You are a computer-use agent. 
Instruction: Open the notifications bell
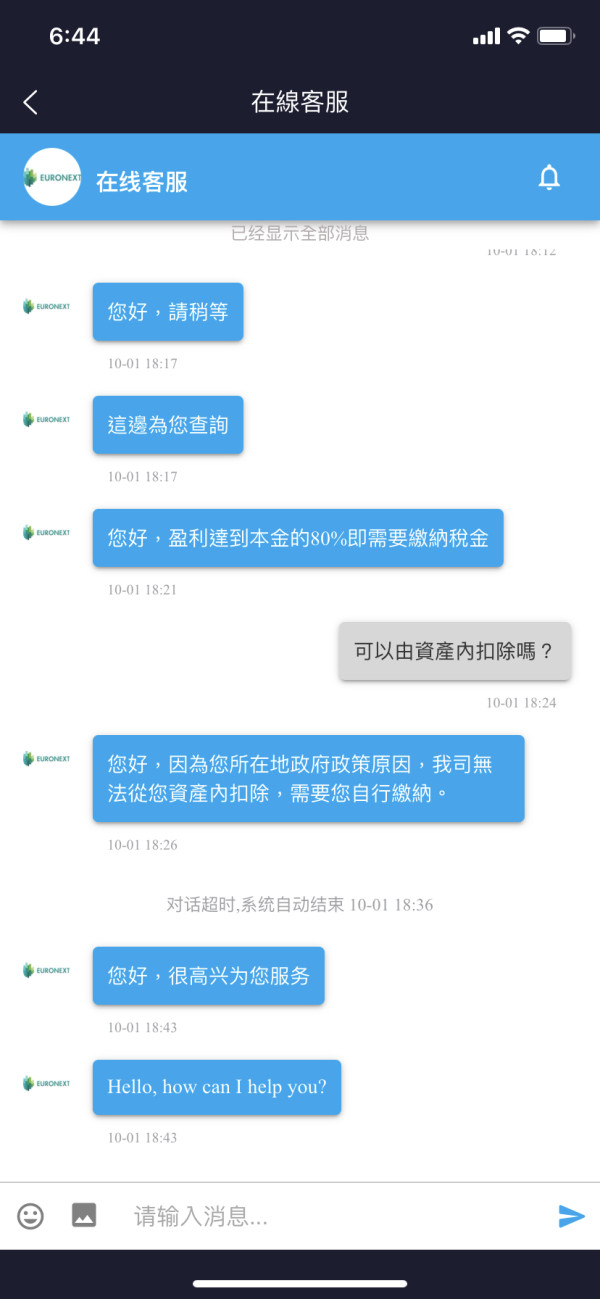pos(549,178)
